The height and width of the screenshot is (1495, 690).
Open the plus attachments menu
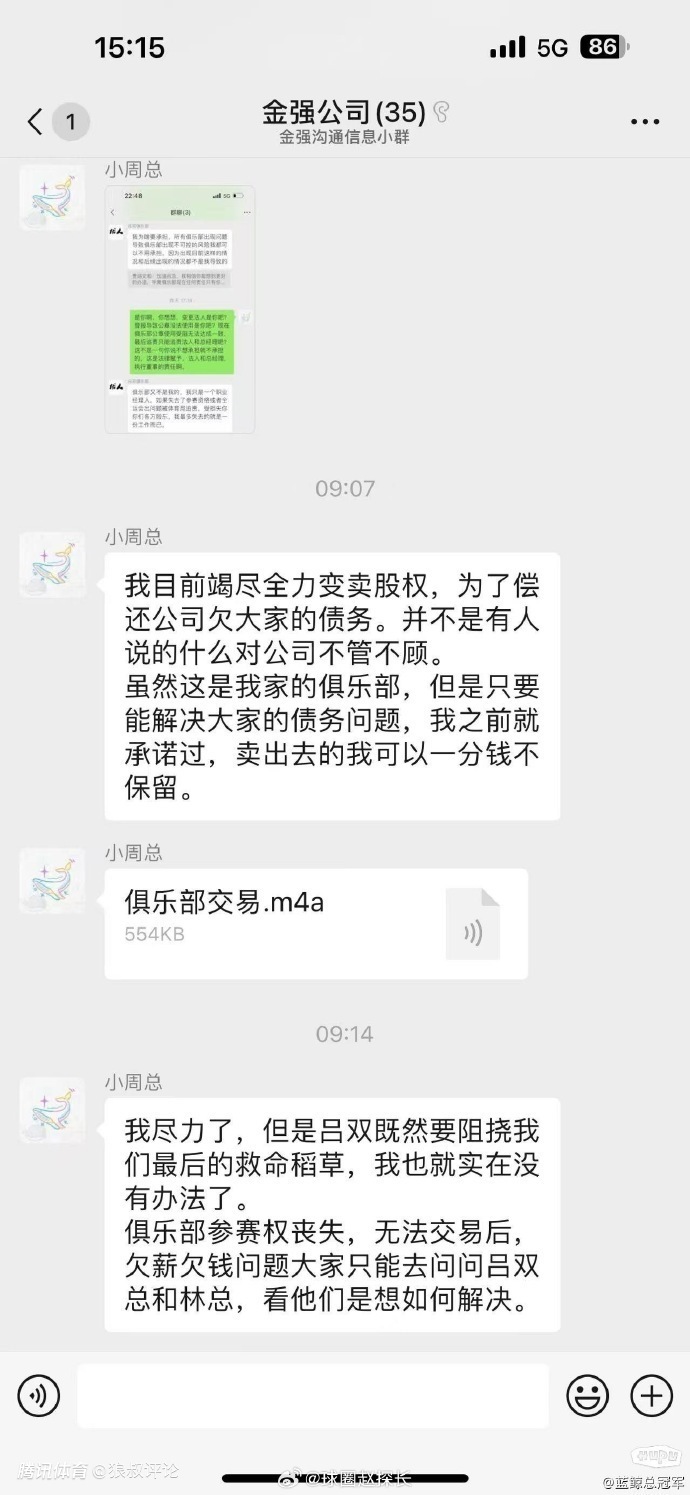[651, 1395]
